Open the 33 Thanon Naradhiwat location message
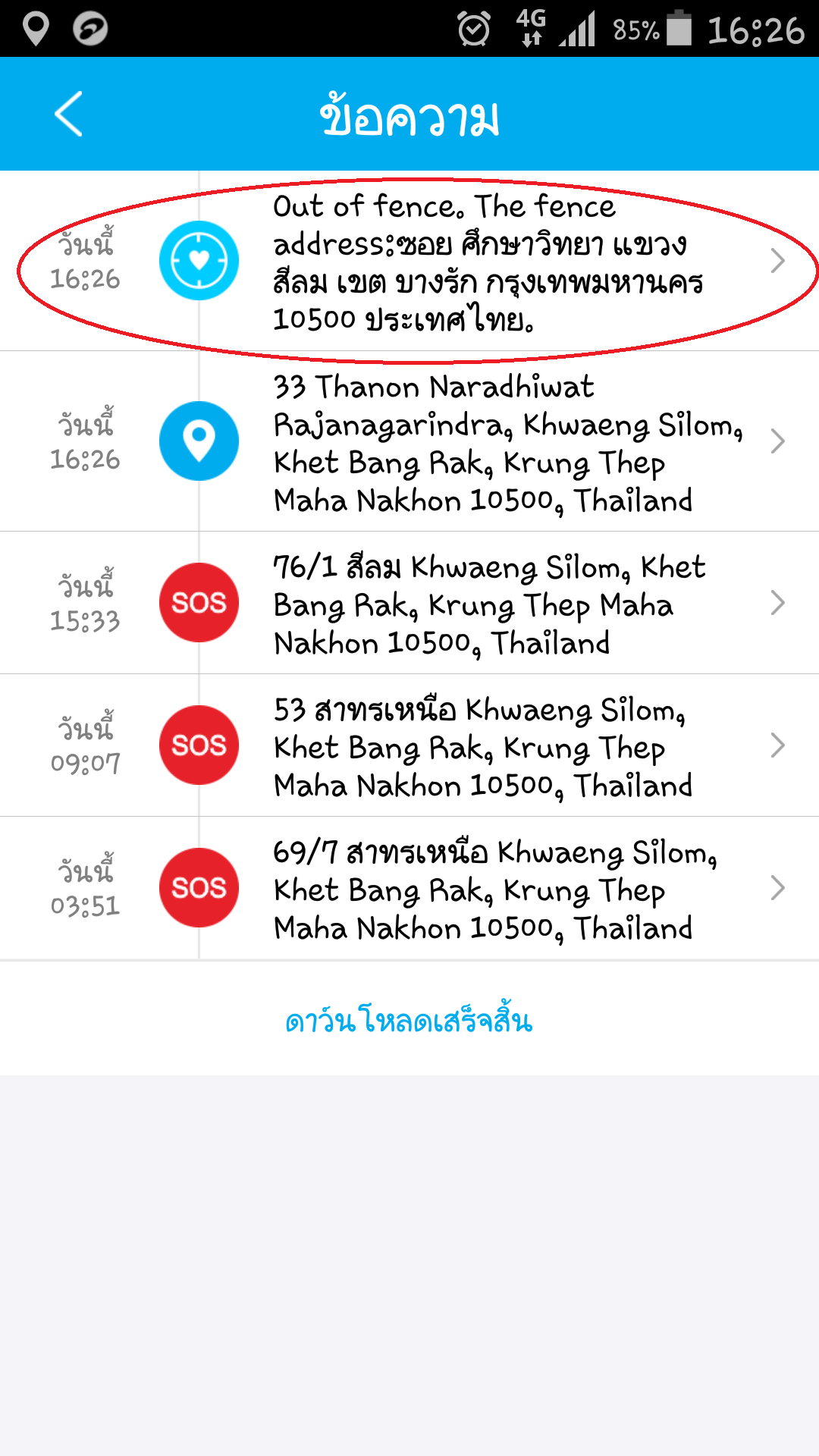 coord(485,443)
